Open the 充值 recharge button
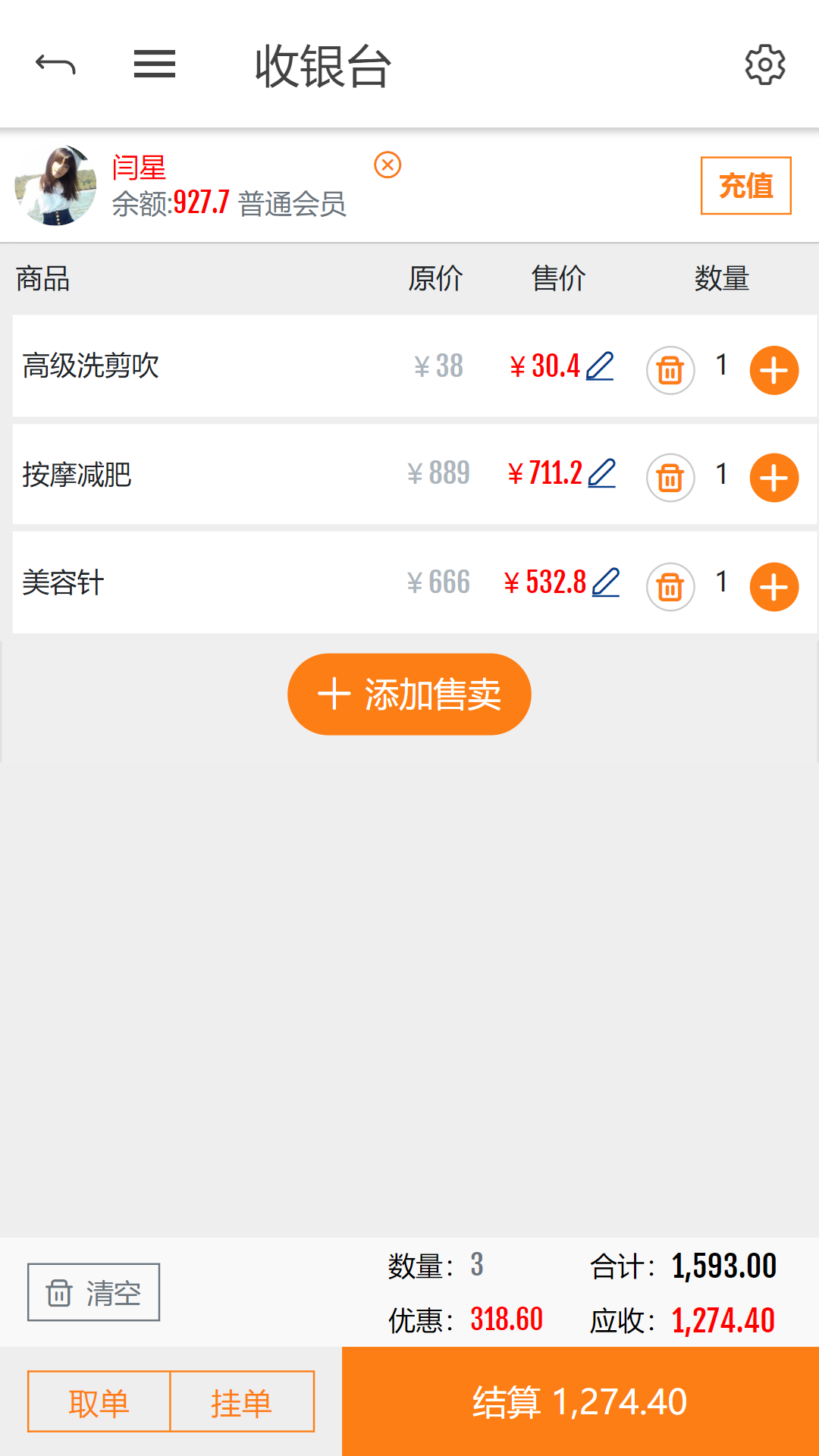 point(745,184)
